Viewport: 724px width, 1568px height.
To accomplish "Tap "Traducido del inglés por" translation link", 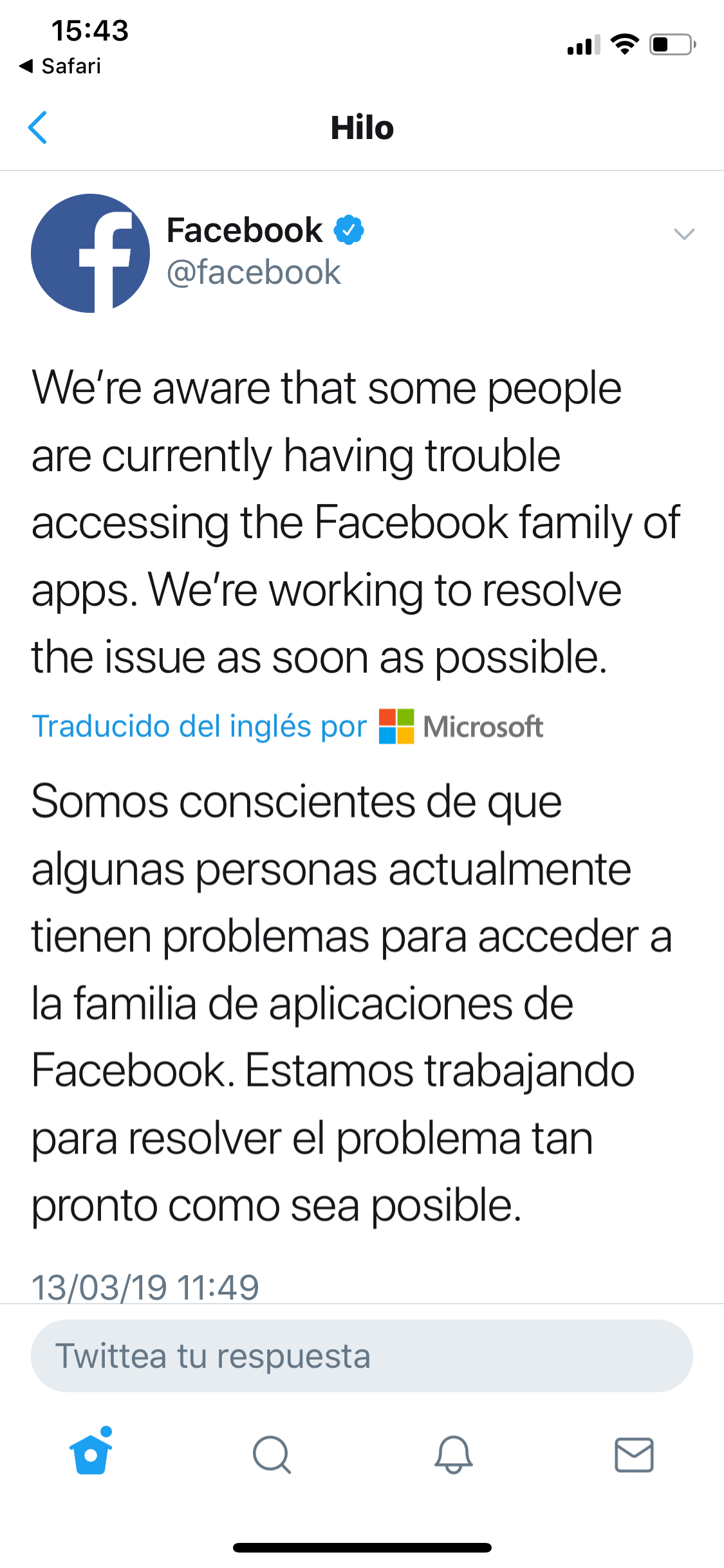I will (x=200, y=727).
